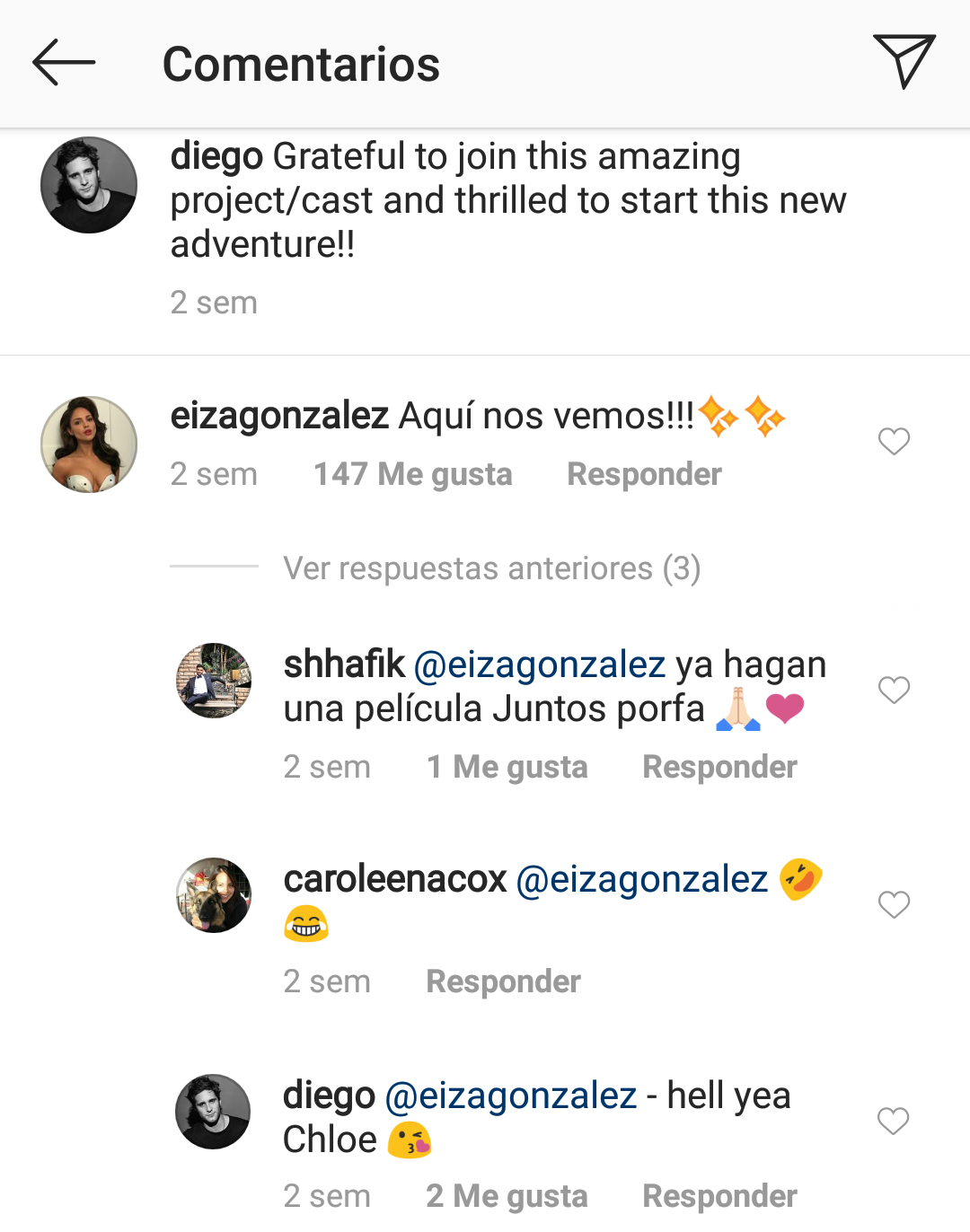Open the caroleenacox username link

(395, 880)
